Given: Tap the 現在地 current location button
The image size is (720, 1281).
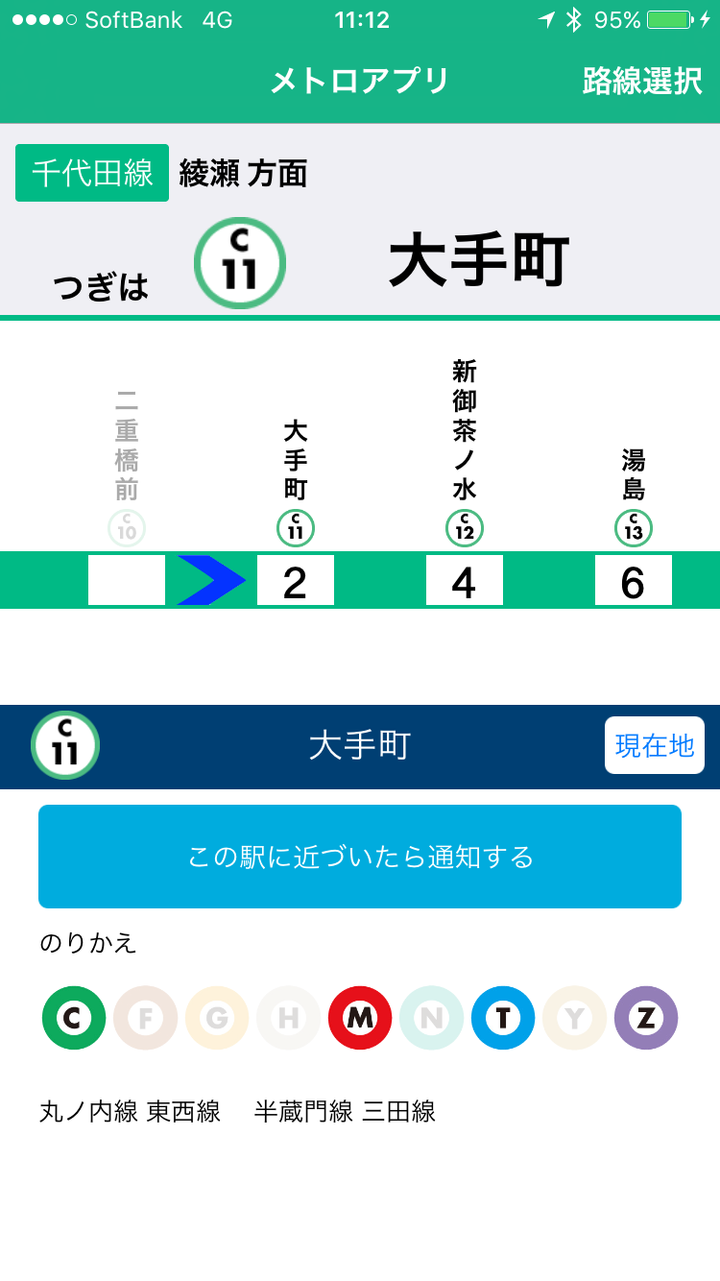Looking at the screenshot, I should click(654, 745).
